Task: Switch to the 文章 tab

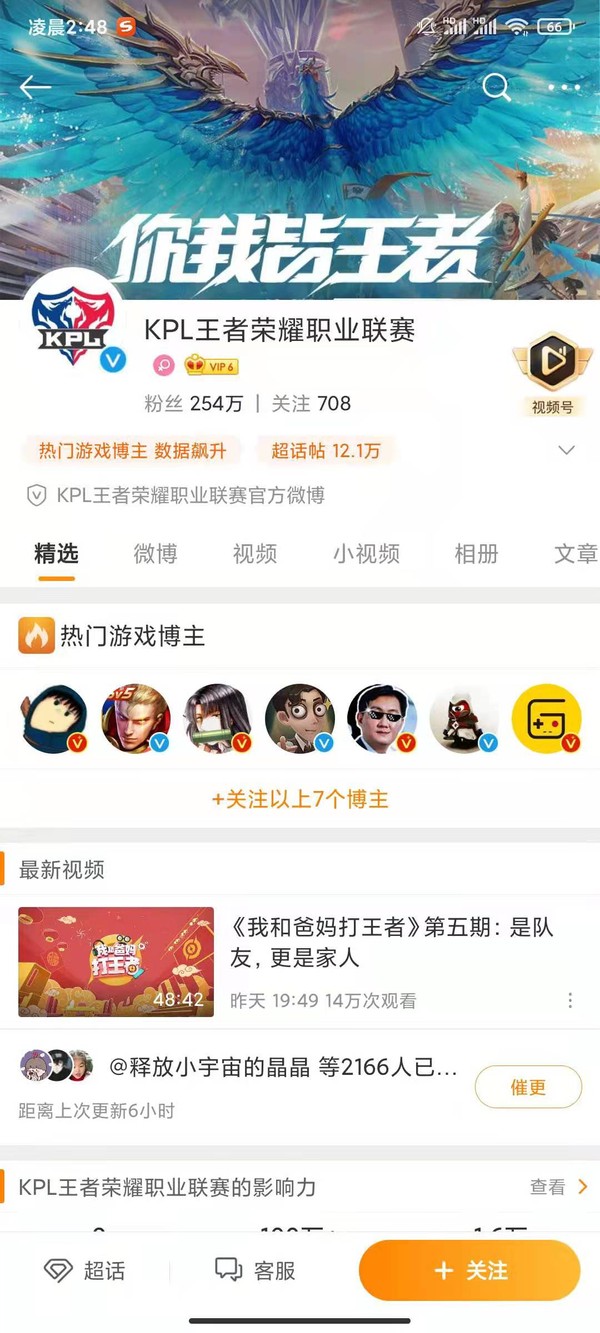Action: tap(575, 554)
